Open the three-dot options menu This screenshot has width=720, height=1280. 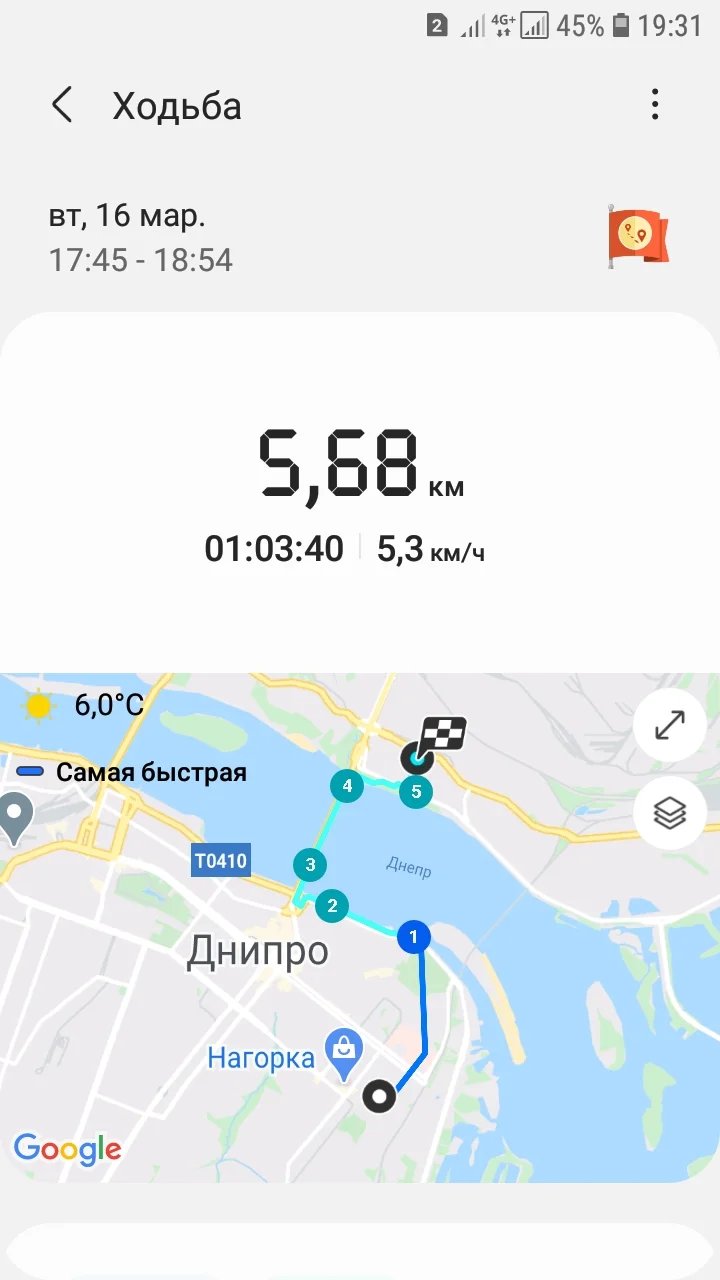coord(655,104)
